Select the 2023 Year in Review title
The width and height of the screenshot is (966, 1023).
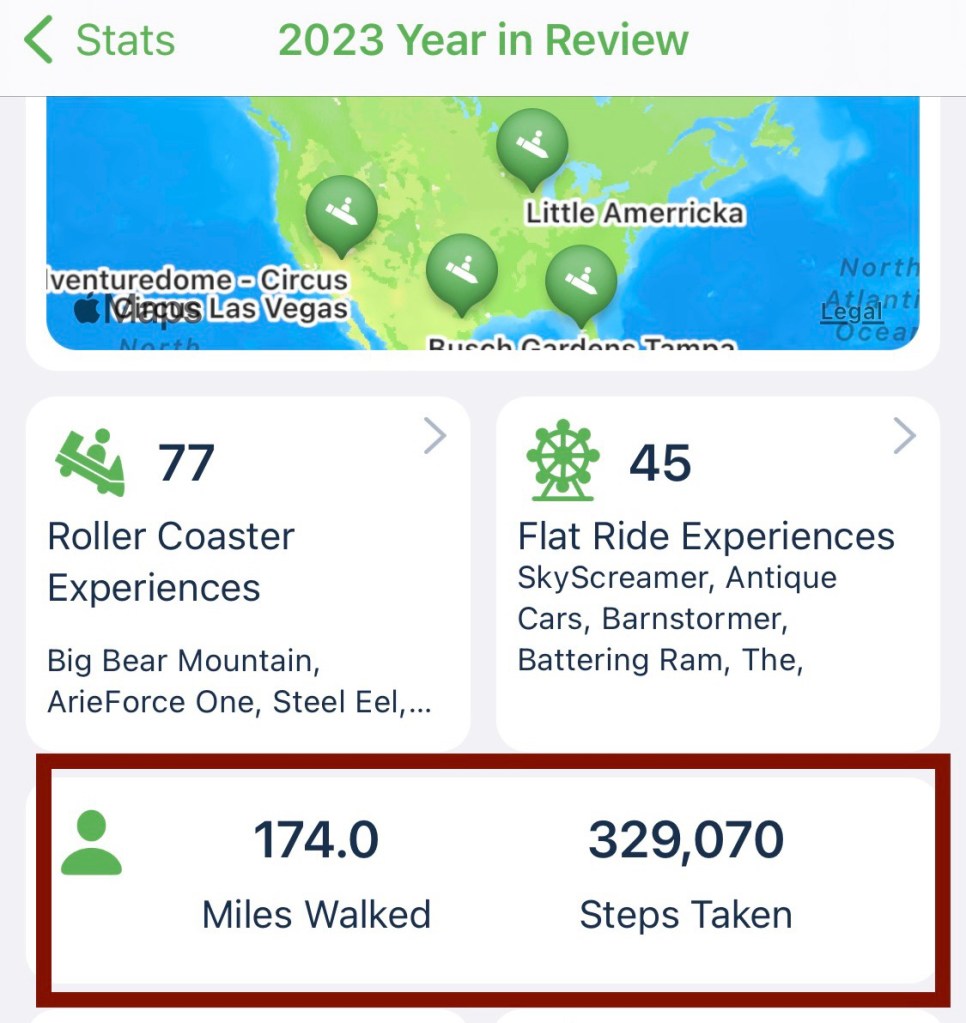(483, 40)
